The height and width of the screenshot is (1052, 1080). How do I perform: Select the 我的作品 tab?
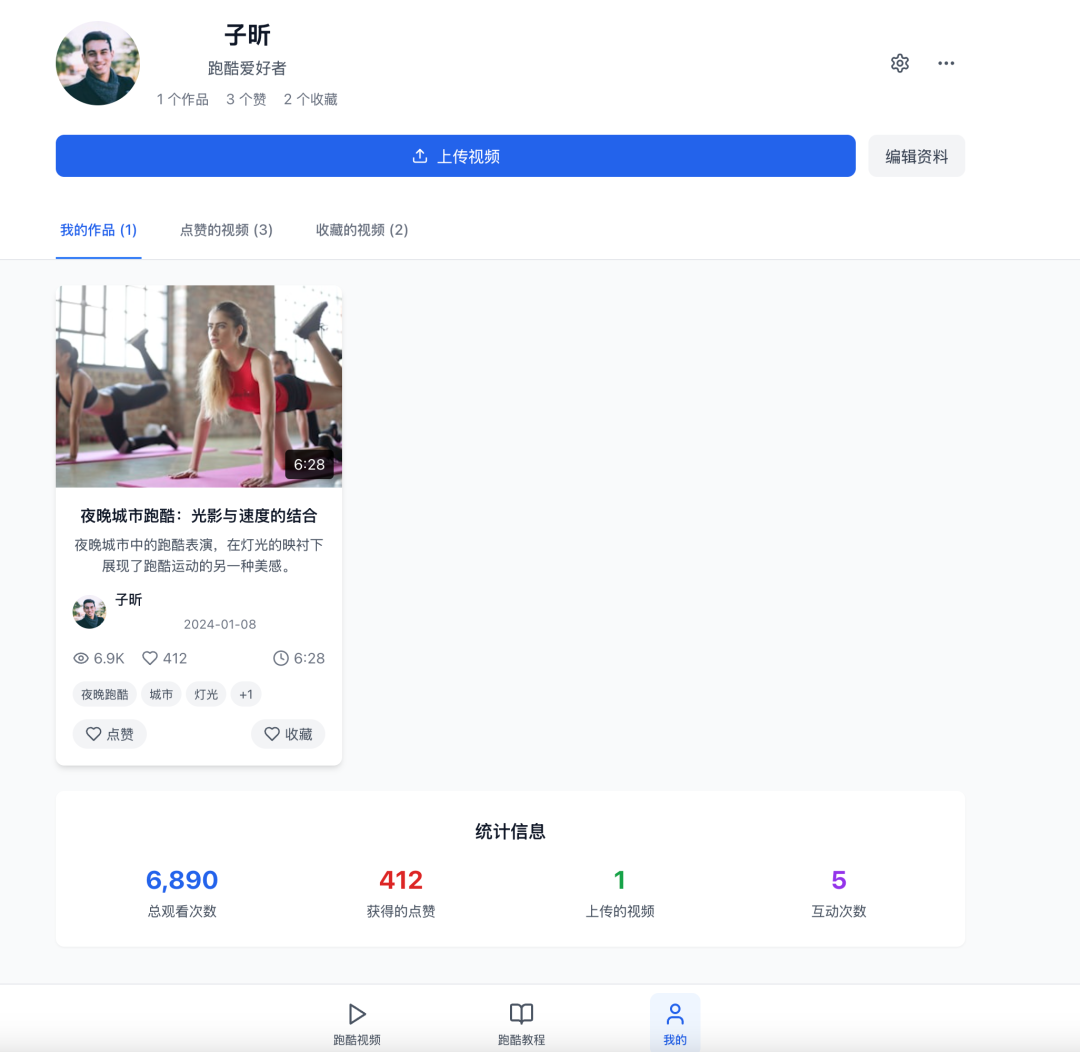click(98, 230)
